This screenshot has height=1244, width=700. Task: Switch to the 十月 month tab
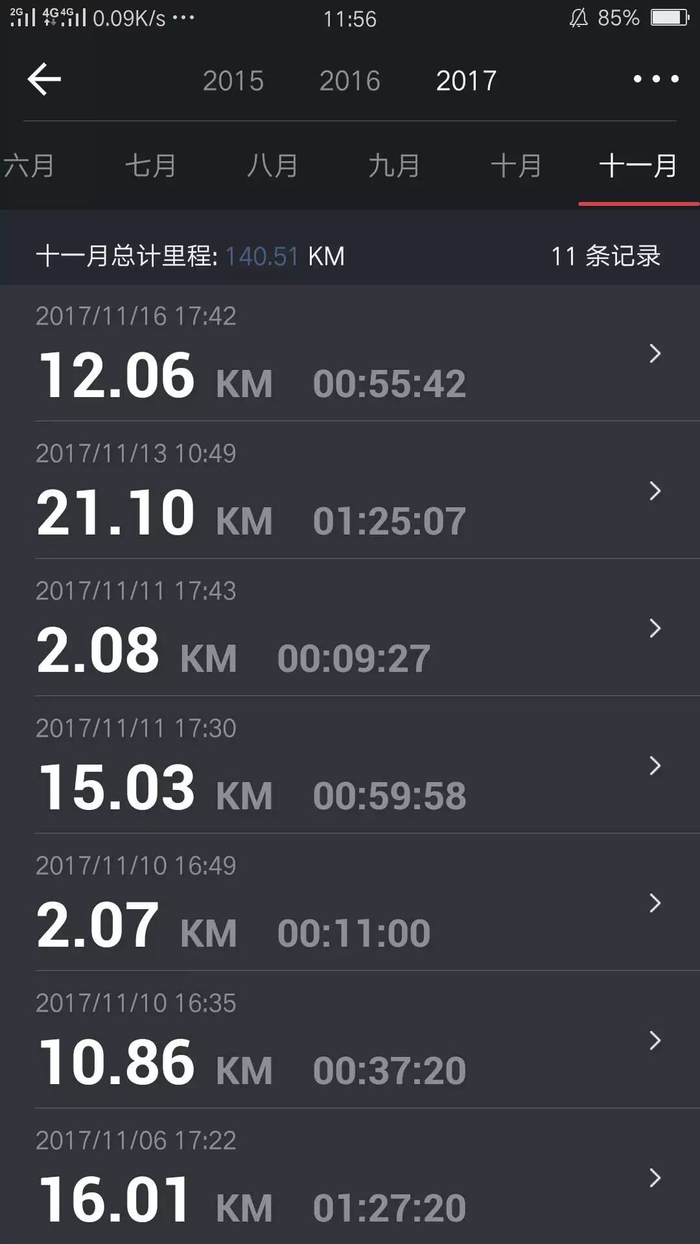pyautogui.click(x=516, y=165)
